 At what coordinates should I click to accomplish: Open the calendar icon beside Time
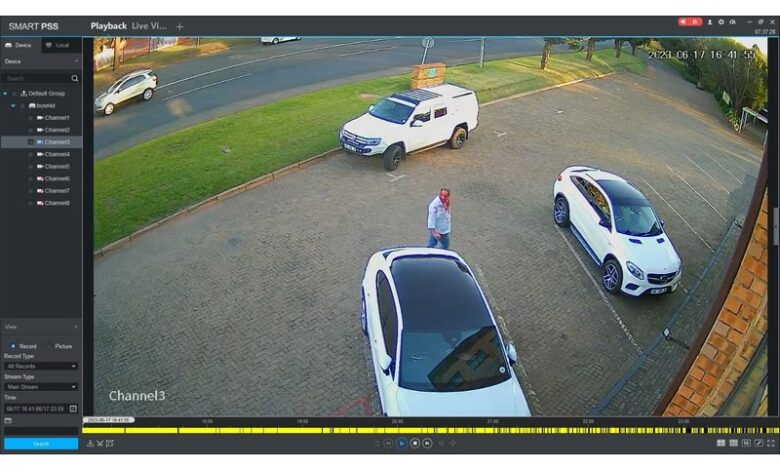point(73,409)
